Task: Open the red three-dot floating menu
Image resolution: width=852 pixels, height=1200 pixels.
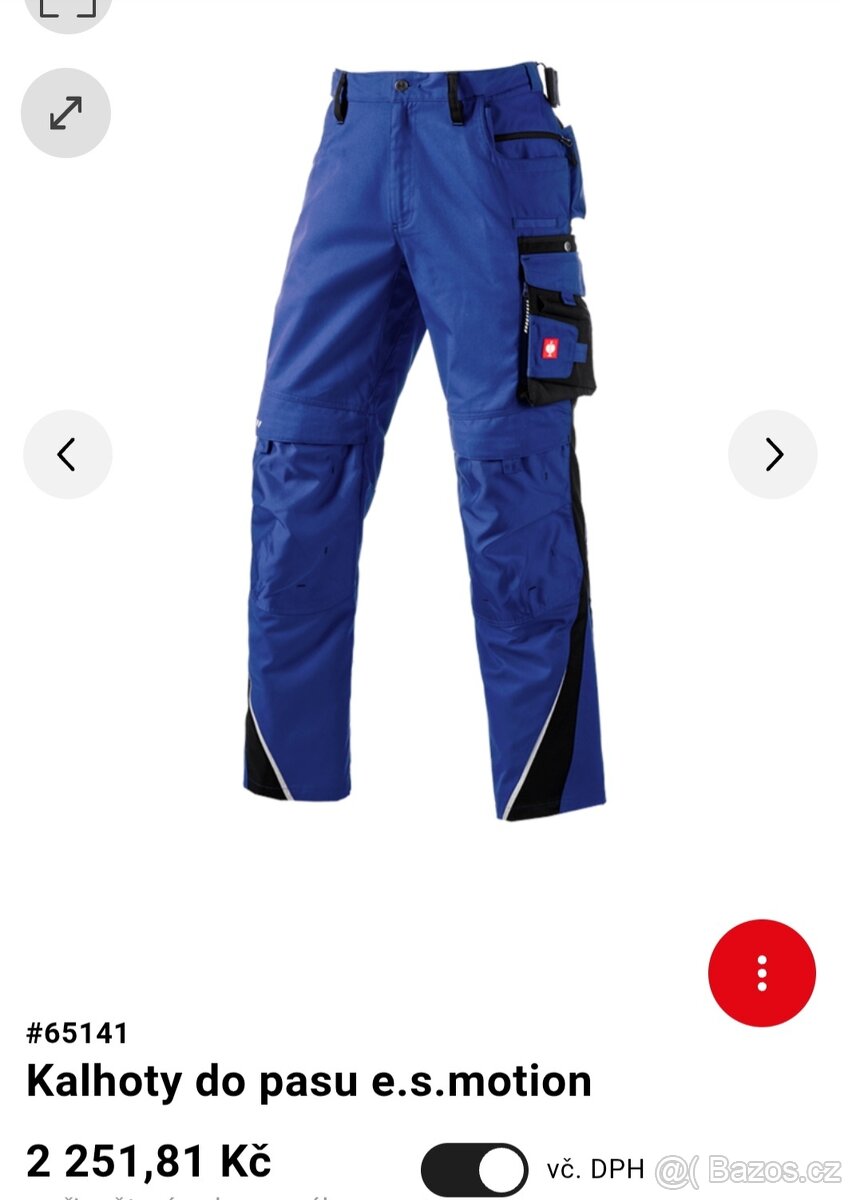Action: pos(762,973)
